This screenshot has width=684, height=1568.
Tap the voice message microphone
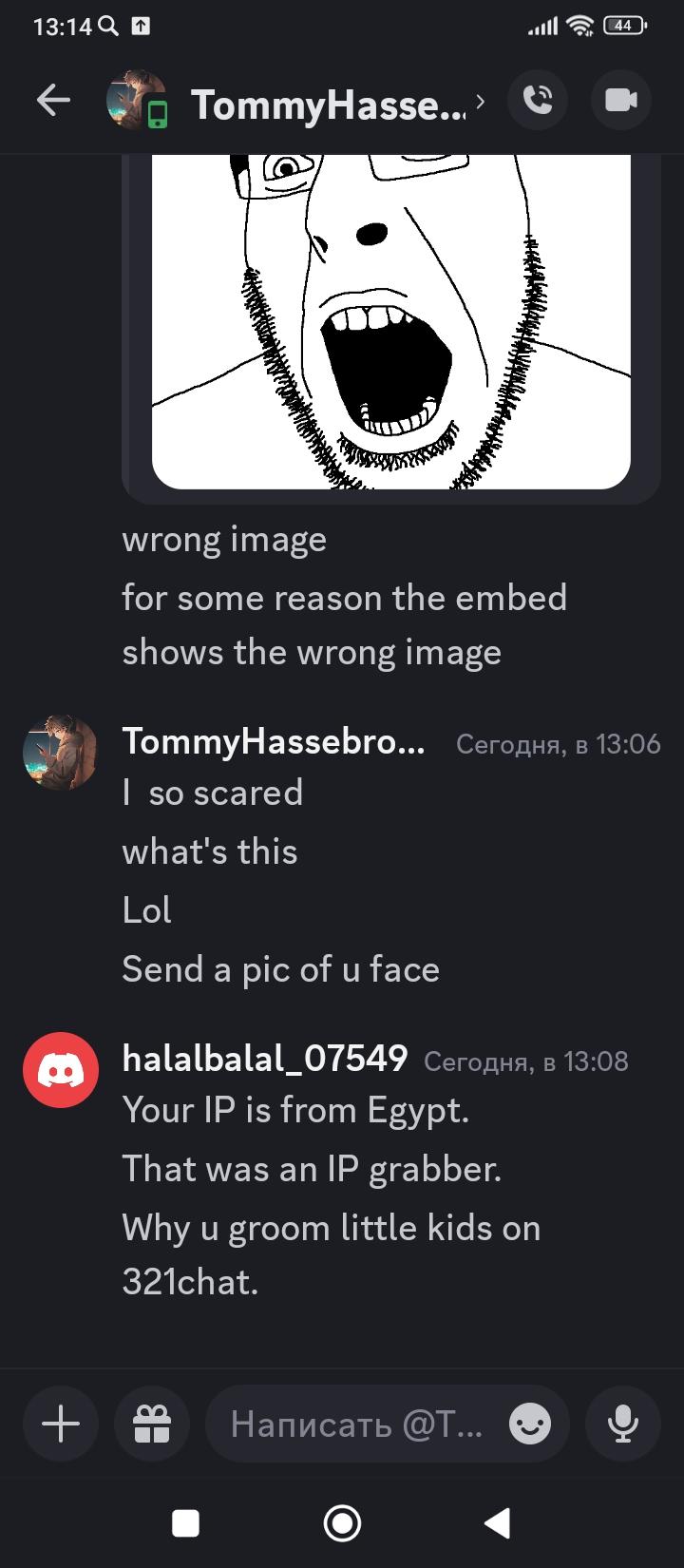click(x=623, y=1424)
